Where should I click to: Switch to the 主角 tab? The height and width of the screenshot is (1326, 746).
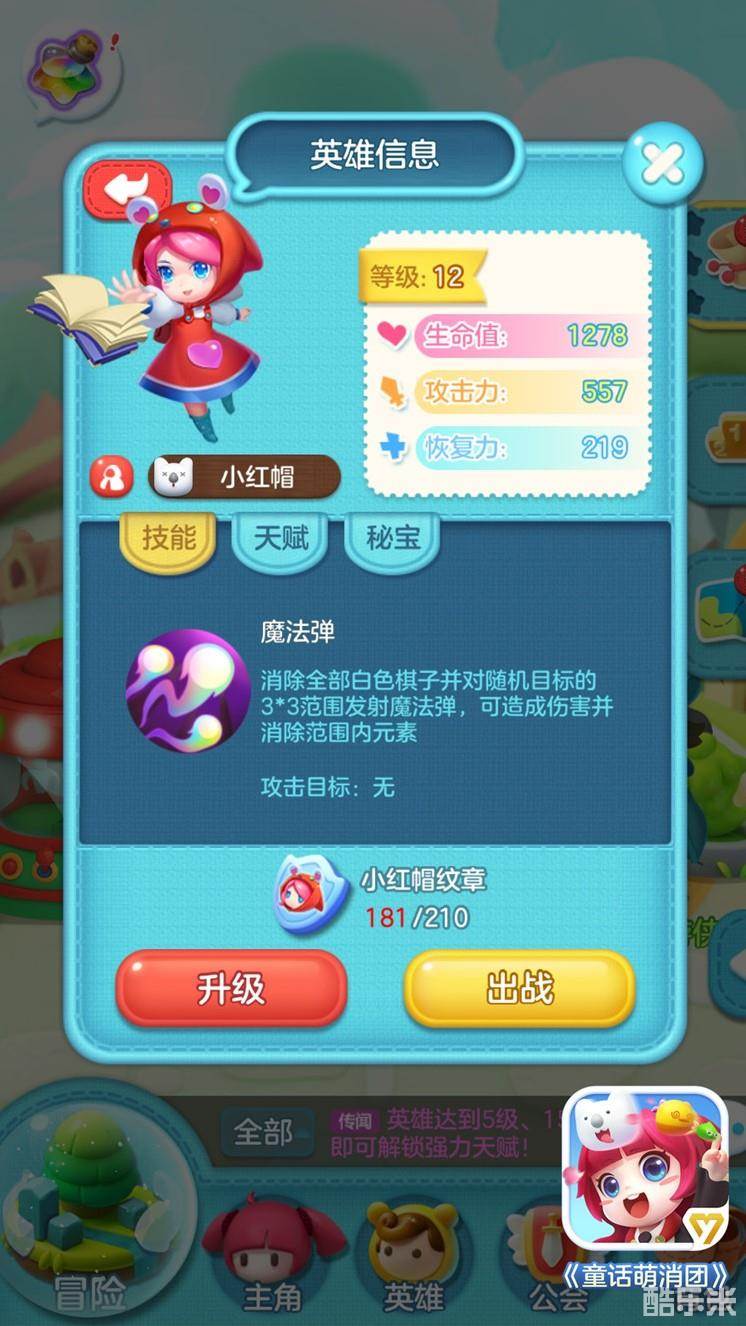tap(271, 1260)
